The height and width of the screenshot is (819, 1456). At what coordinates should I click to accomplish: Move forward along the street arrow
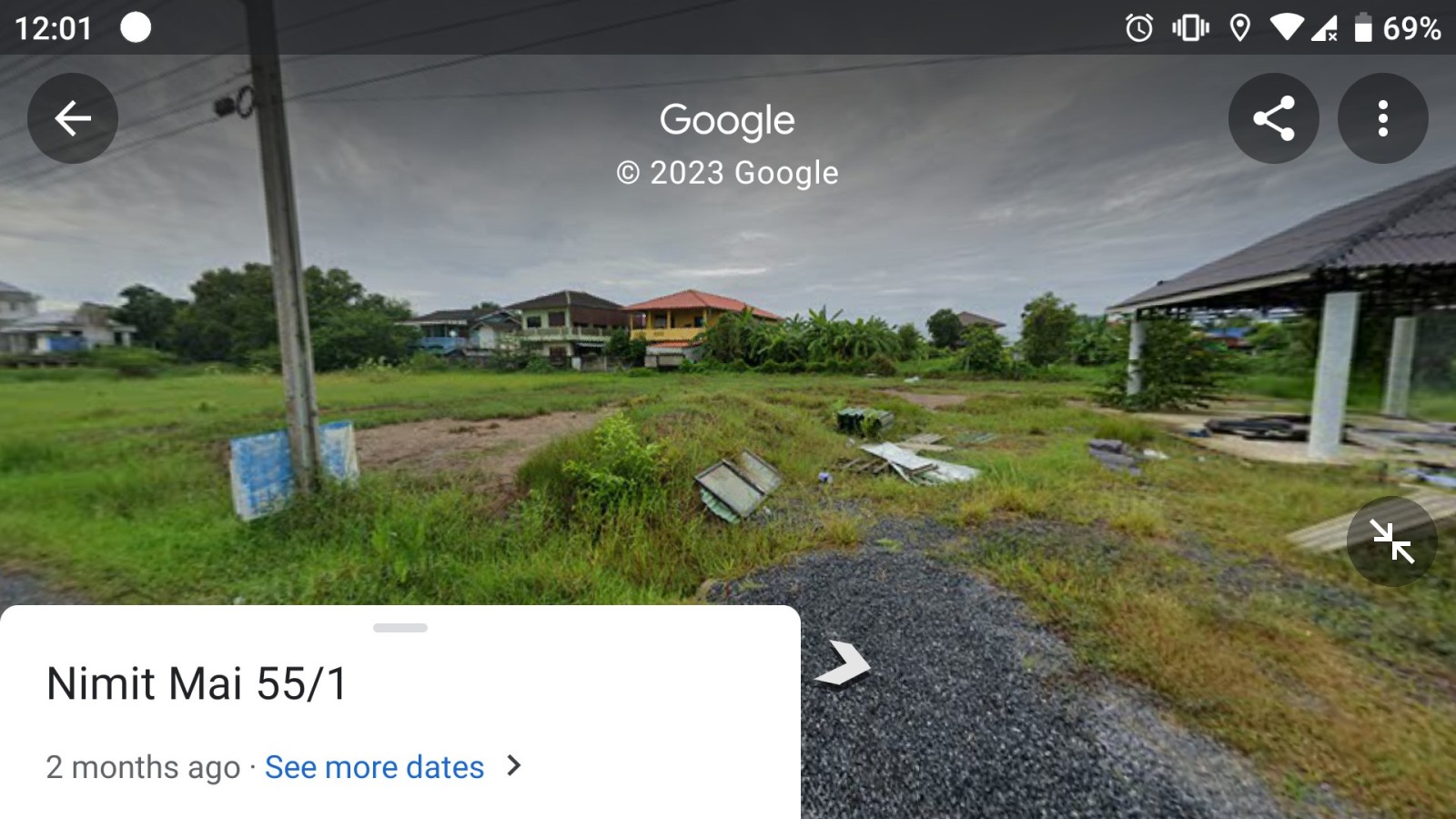pyautogui.click(x=844, y=663)
